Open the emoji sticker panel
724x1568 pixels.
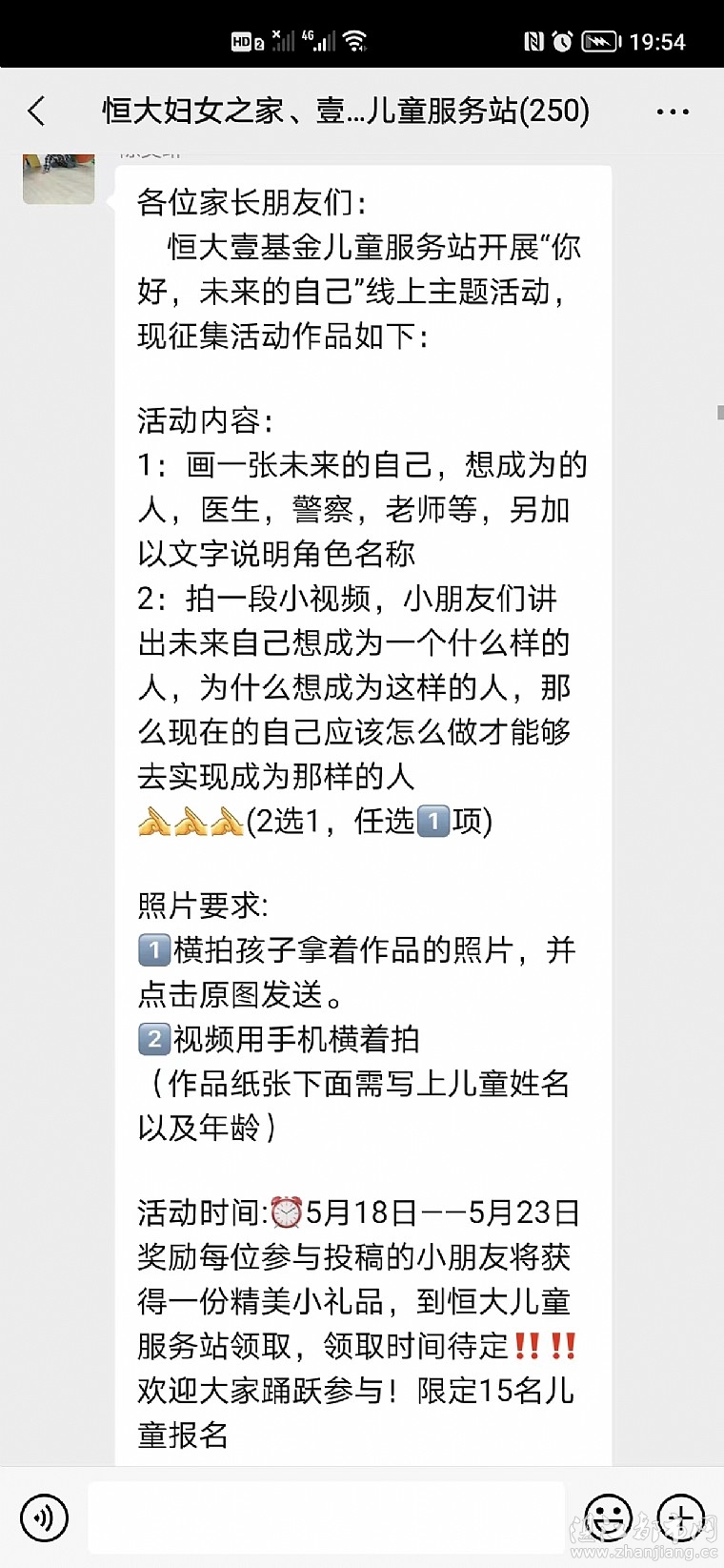click(608, 1517)
